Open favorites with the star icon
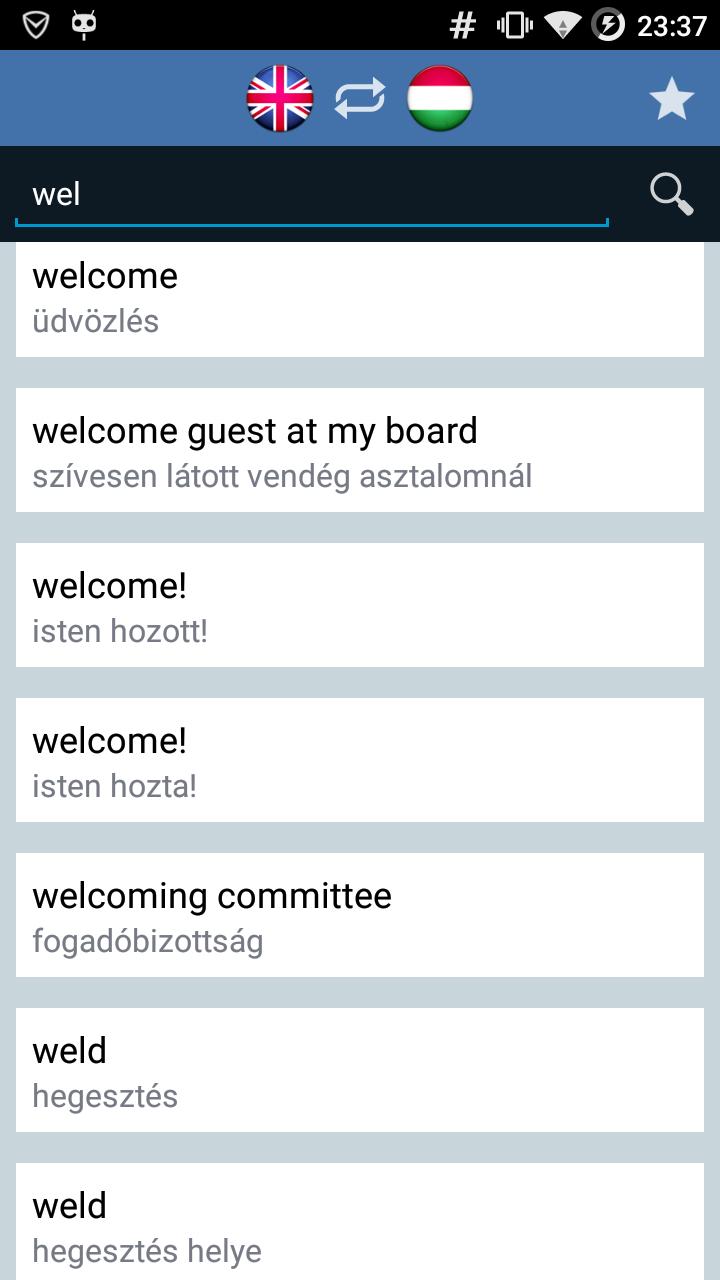This screenshot has height=1280, width=720. pyautogui.click(x=671, y=99)
